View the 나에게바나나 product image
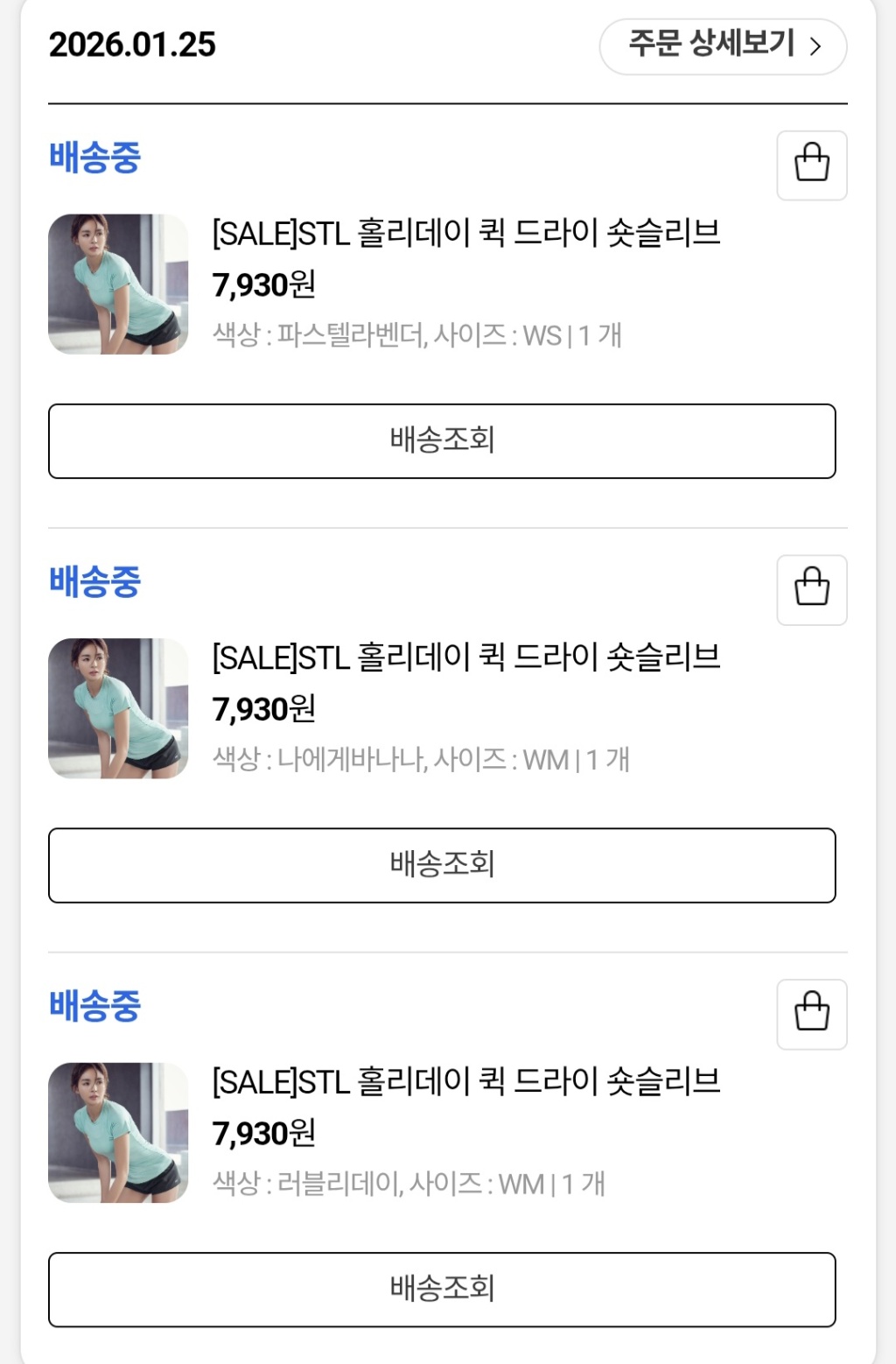896x1364 pixels. [118, 708]
